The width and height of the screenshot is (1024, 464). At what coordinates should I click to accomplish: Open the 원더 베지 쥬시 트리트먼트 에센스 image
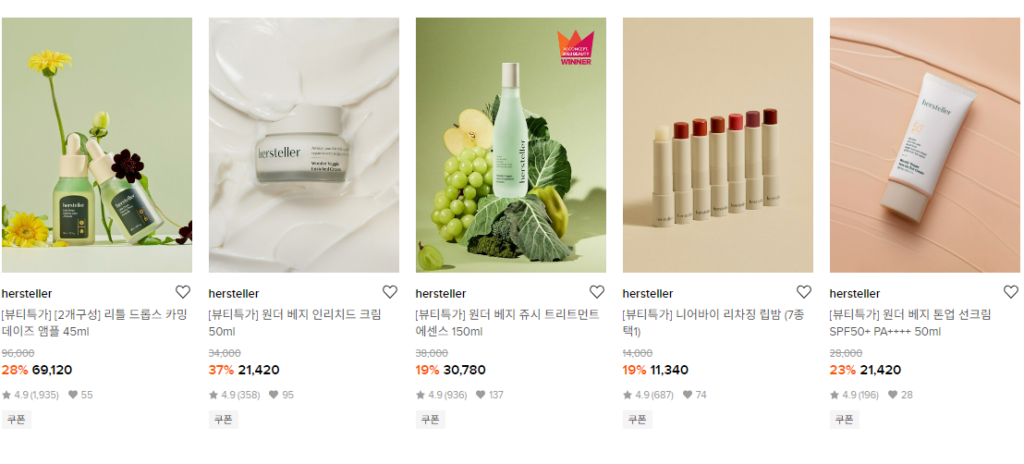(511, 145)
